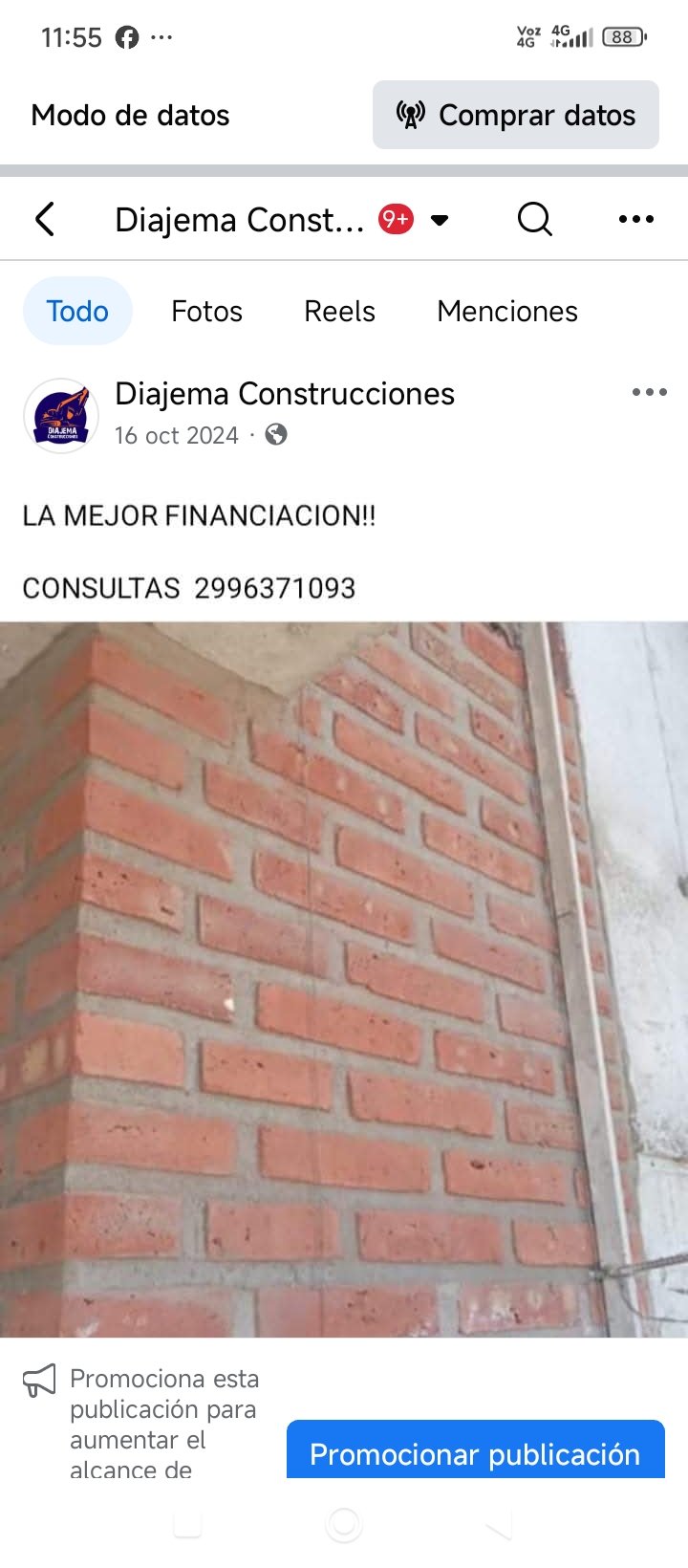Tap Promocionar publicación
This screenshot has width=688, height=1568.
pyautogui.click(x=475, y=1452)
